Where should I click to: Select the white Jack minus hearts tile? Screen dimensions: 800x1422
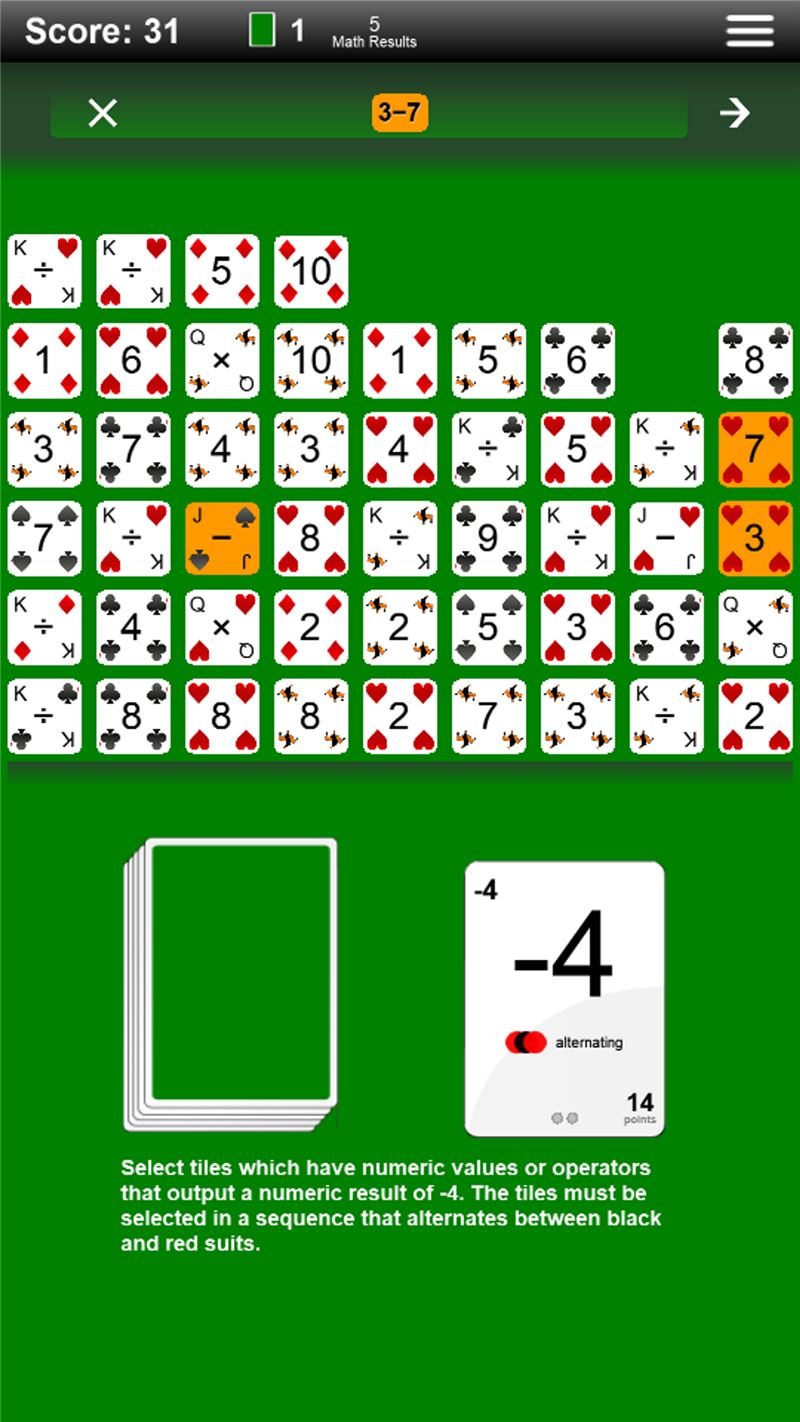pyautogui.click(x=666, y=538)
